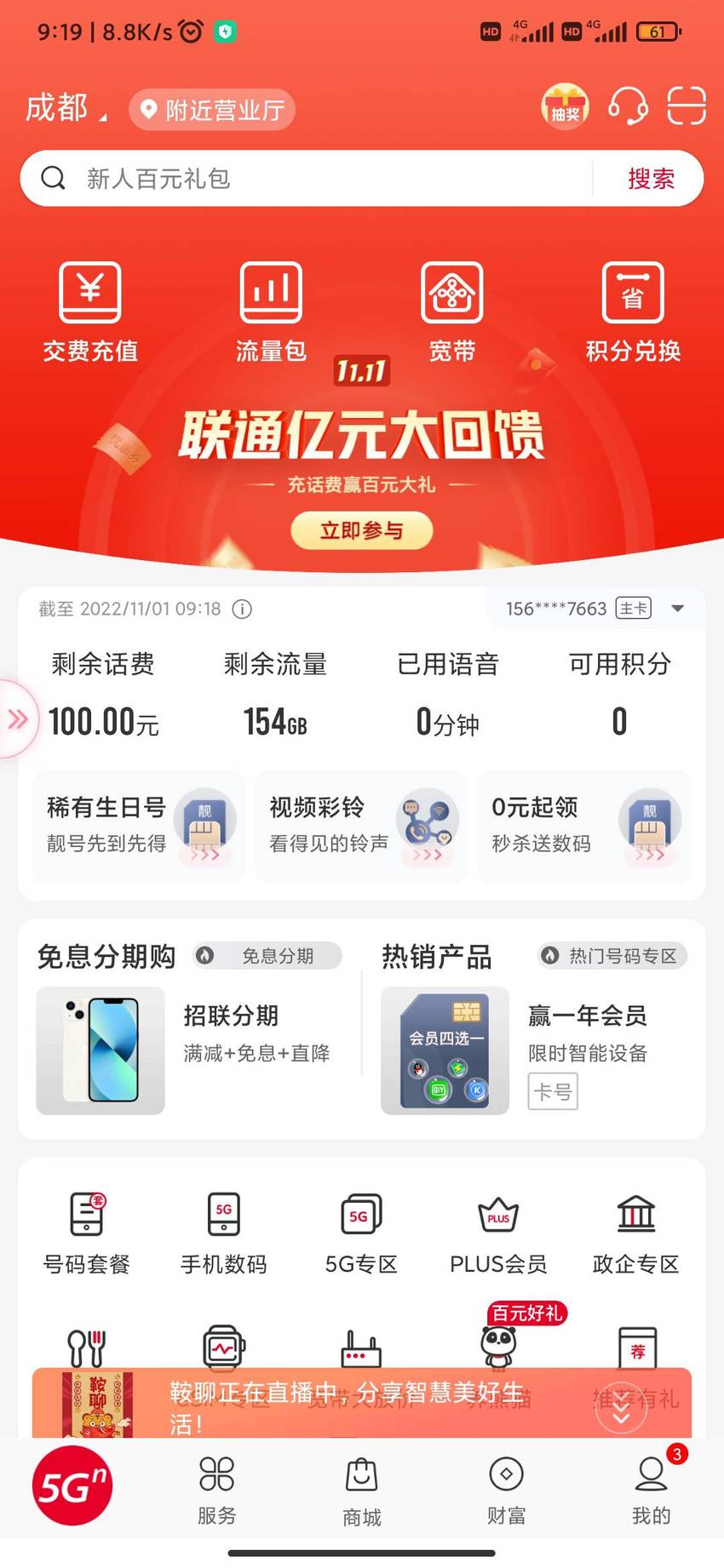
Task: Open 积分兑换 points exchange
Action: click(x=633, y=312)
